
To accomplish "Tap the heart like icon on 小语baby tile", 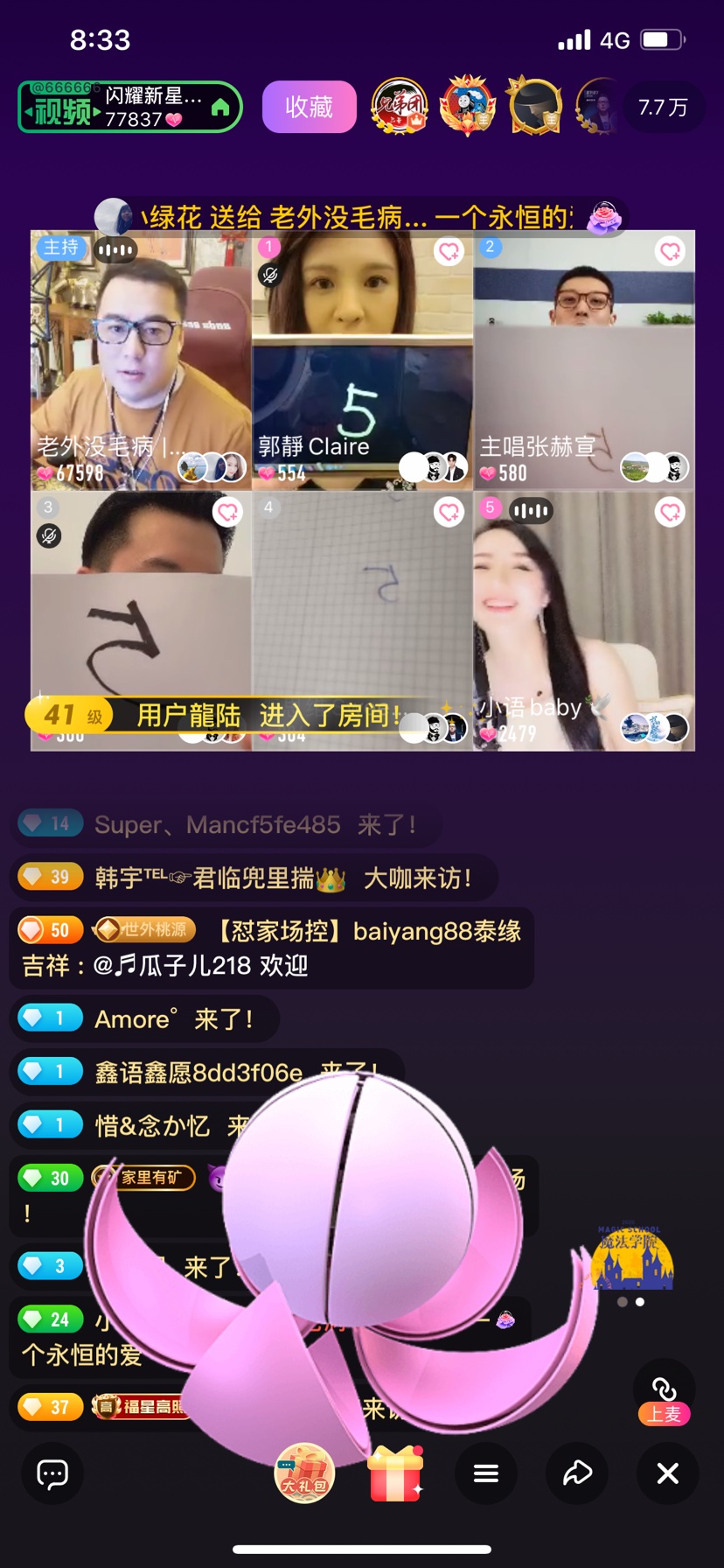I will [x=670, y=514].
